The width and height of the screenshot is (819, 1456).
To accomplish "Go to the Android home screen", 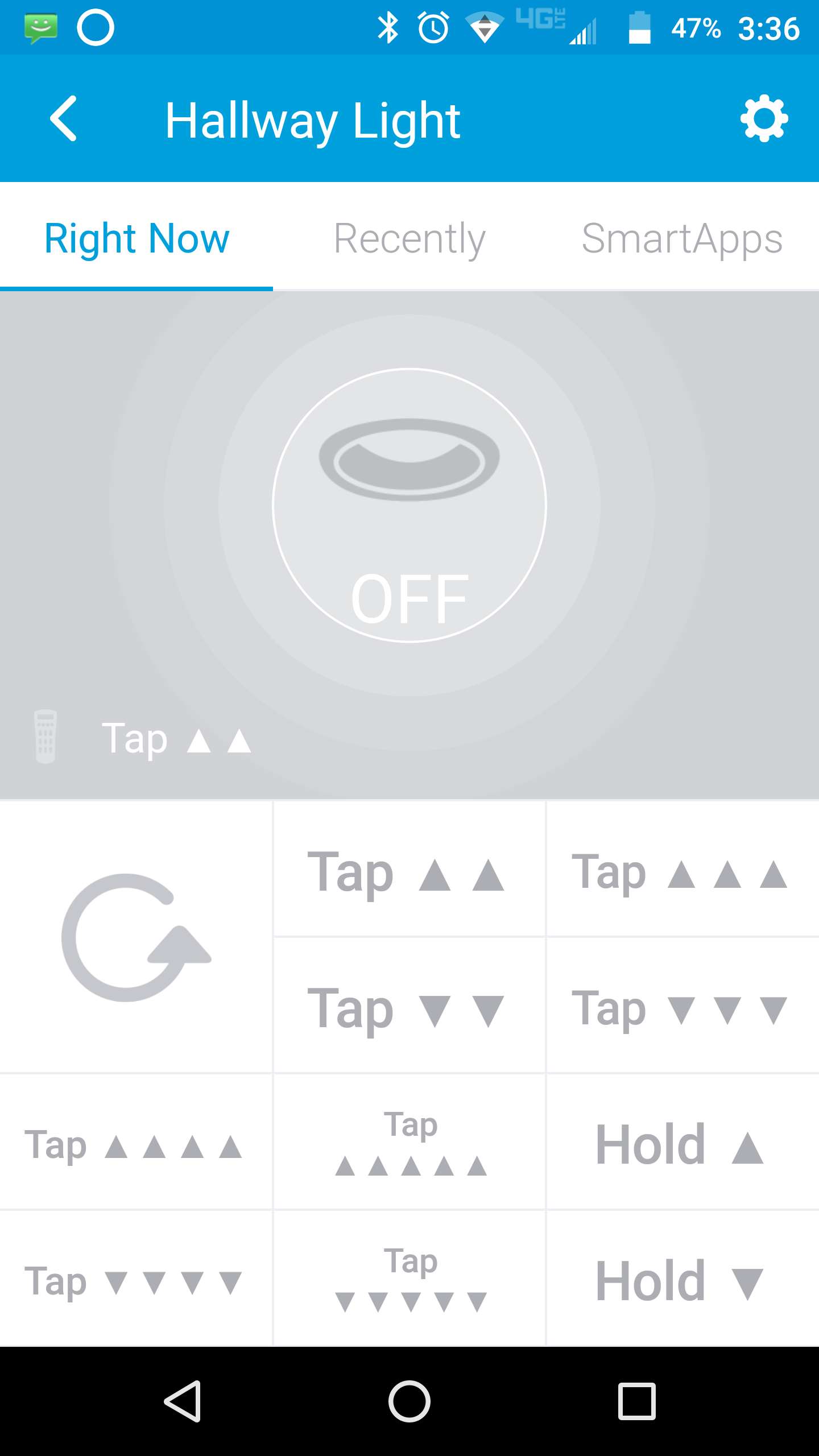I will 409,1401.
